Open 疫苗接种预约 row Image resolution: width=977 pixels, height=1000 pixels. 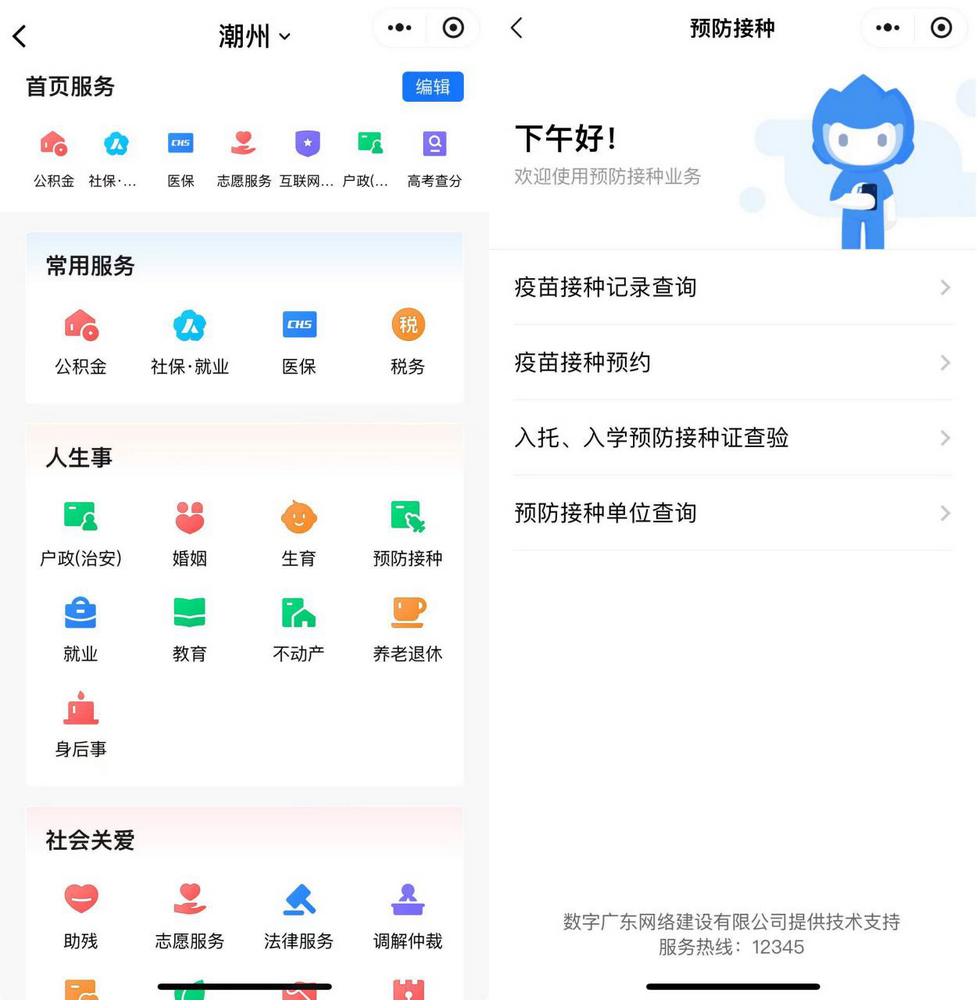point(732,362)
